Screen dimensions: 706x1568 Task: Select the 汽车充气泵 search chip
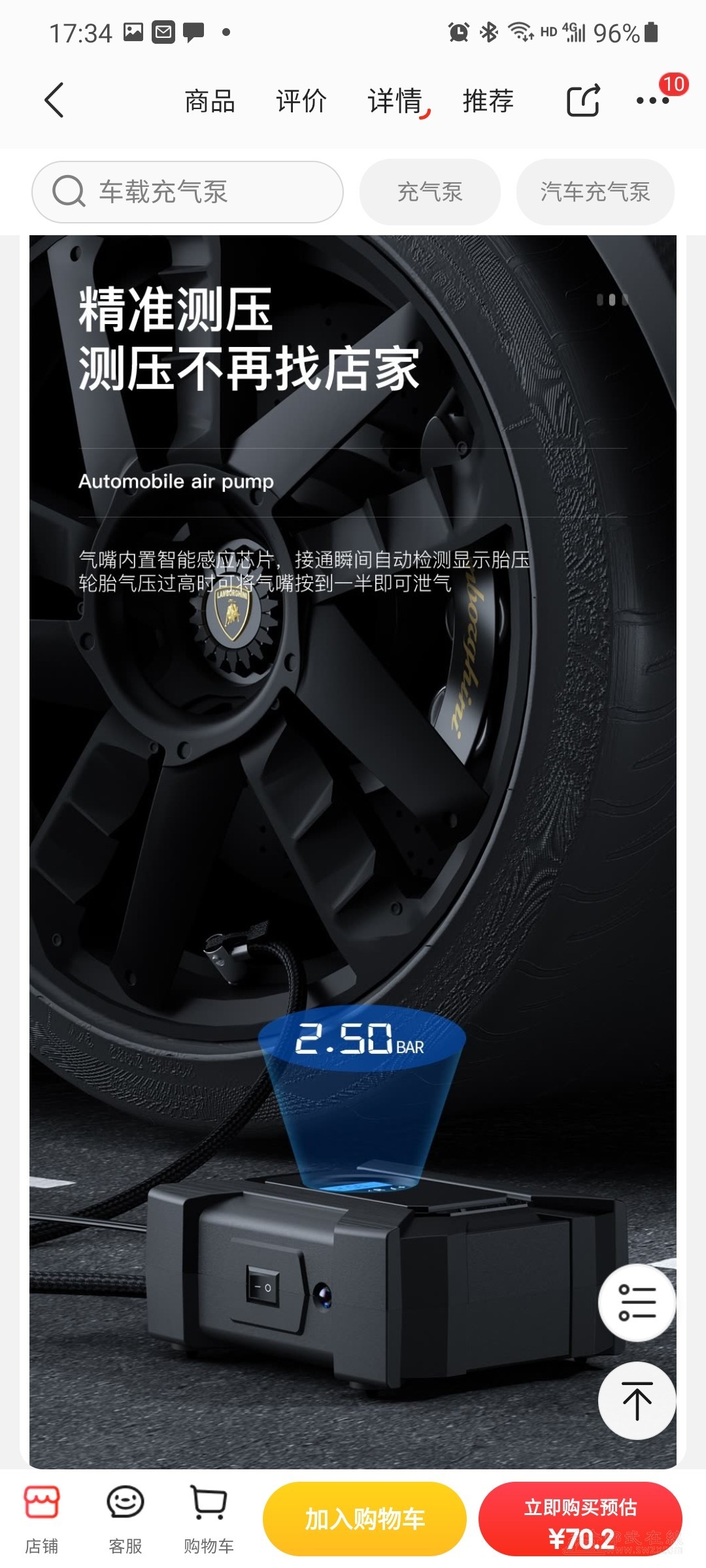[595, 192]
